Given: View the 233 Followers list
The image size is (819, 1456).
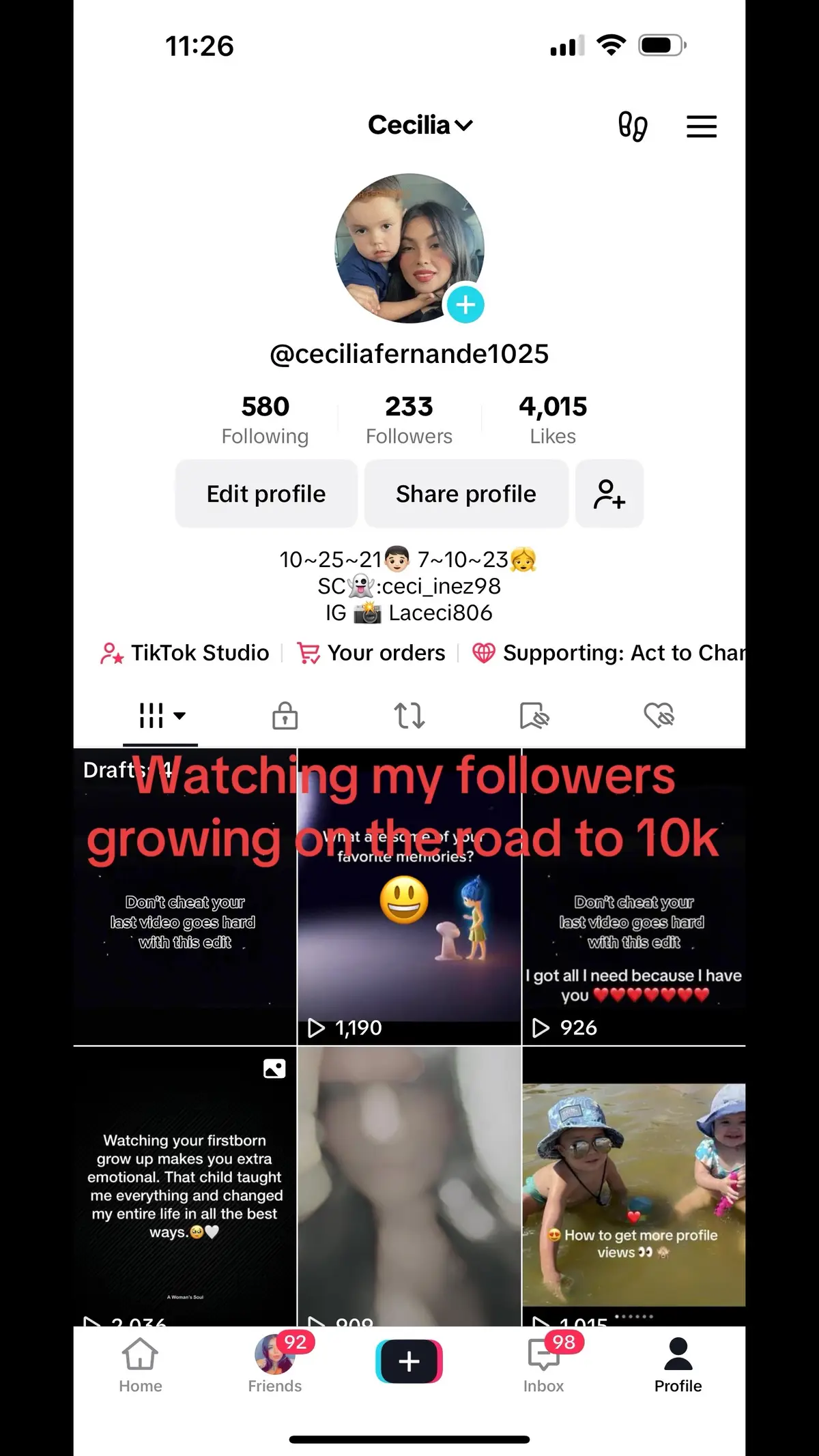Looking at the screenshot, I should pos(409,420).
